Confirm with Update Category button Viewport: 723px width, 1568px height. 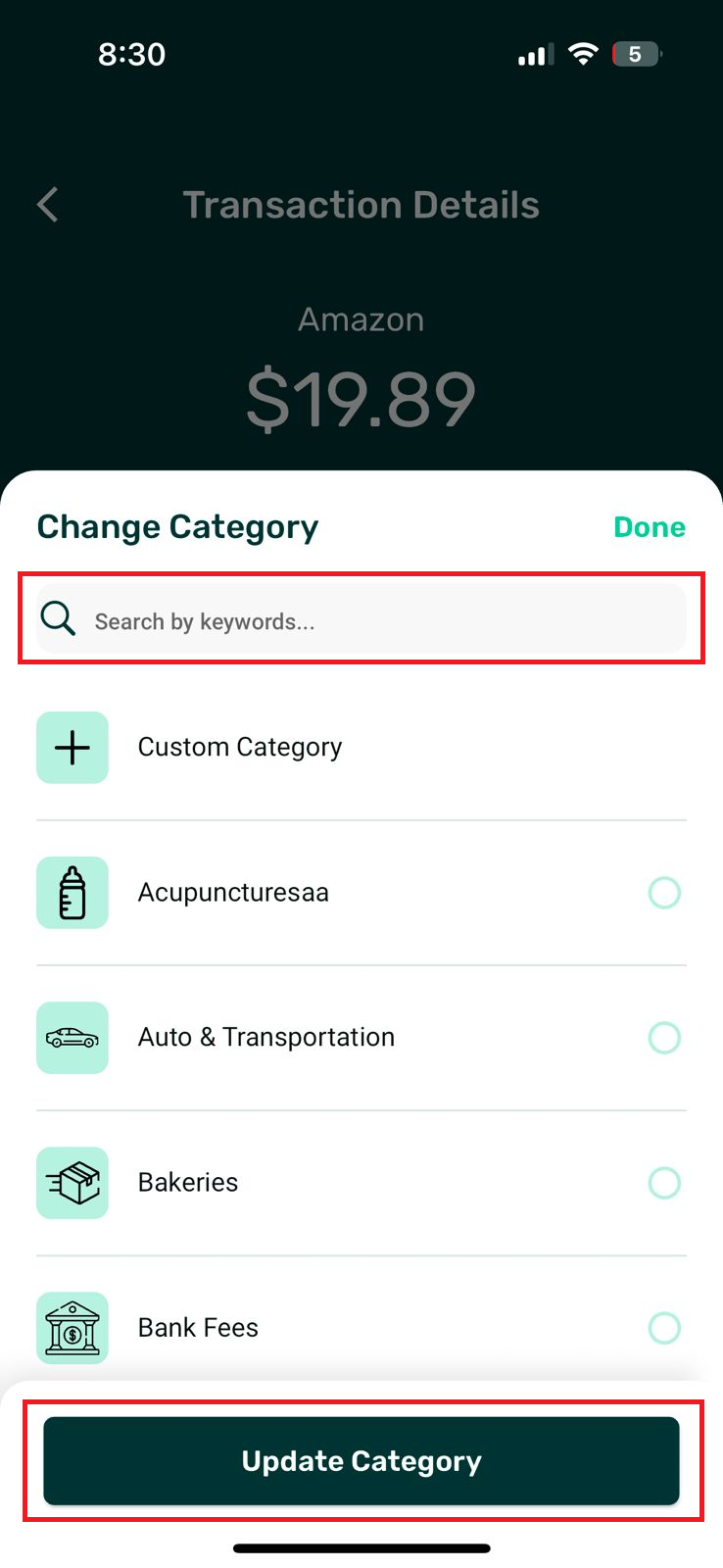tap(361, 1461)
